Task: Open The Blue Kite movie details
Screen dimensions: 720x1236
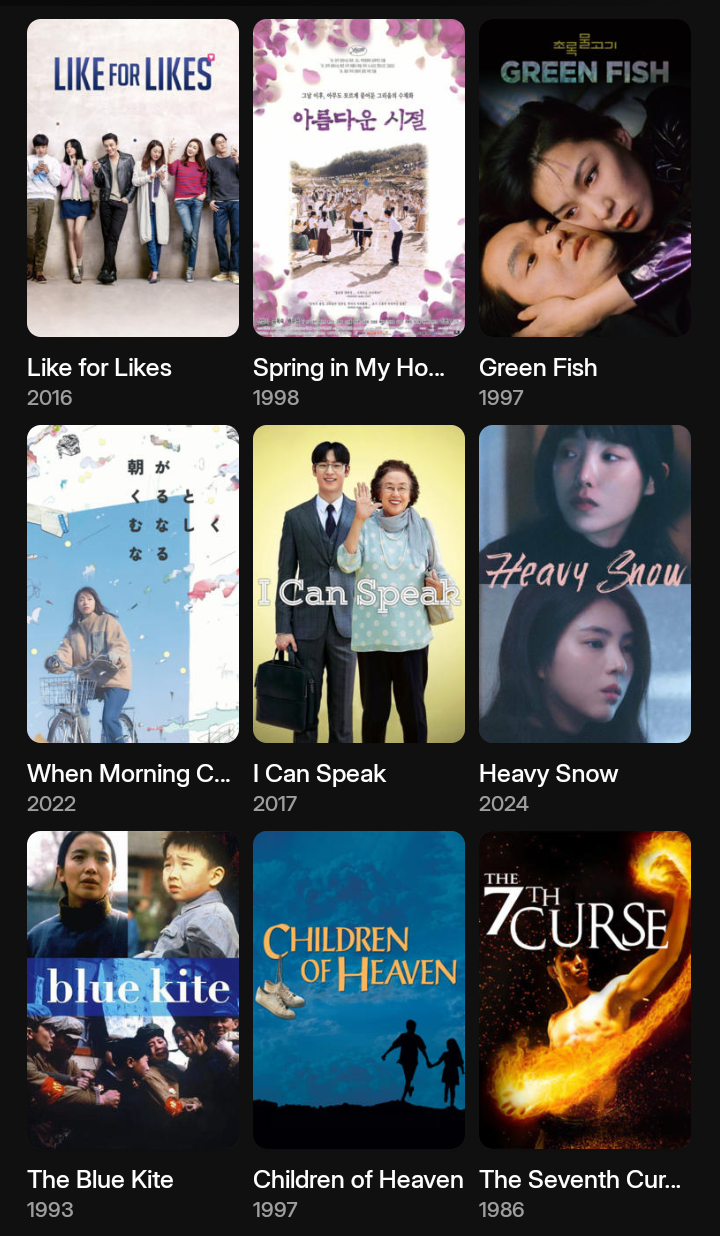Action: [133, 990]
